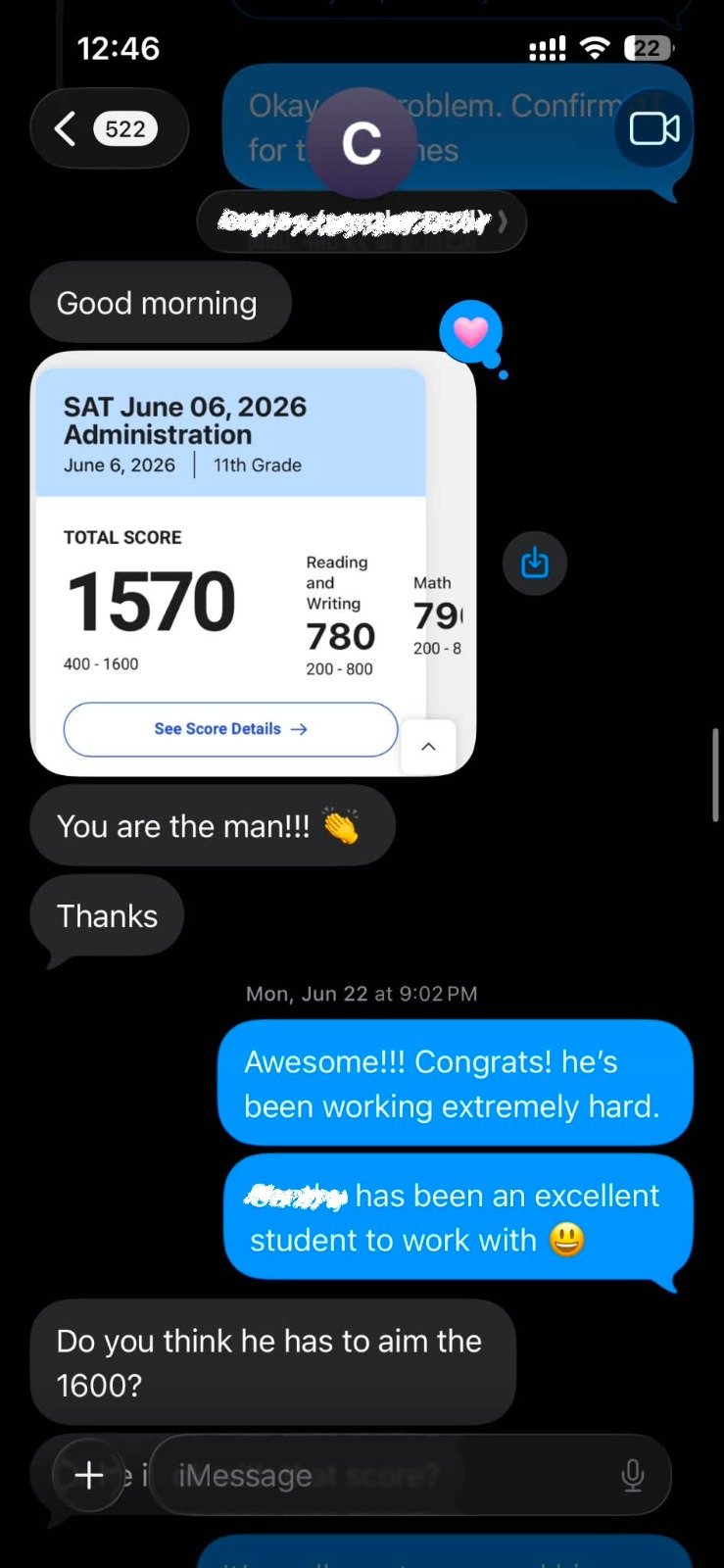The height and width of the screenshot is (1568, 724).
Task: Go back to the messages list
Action: pos(109,128)
